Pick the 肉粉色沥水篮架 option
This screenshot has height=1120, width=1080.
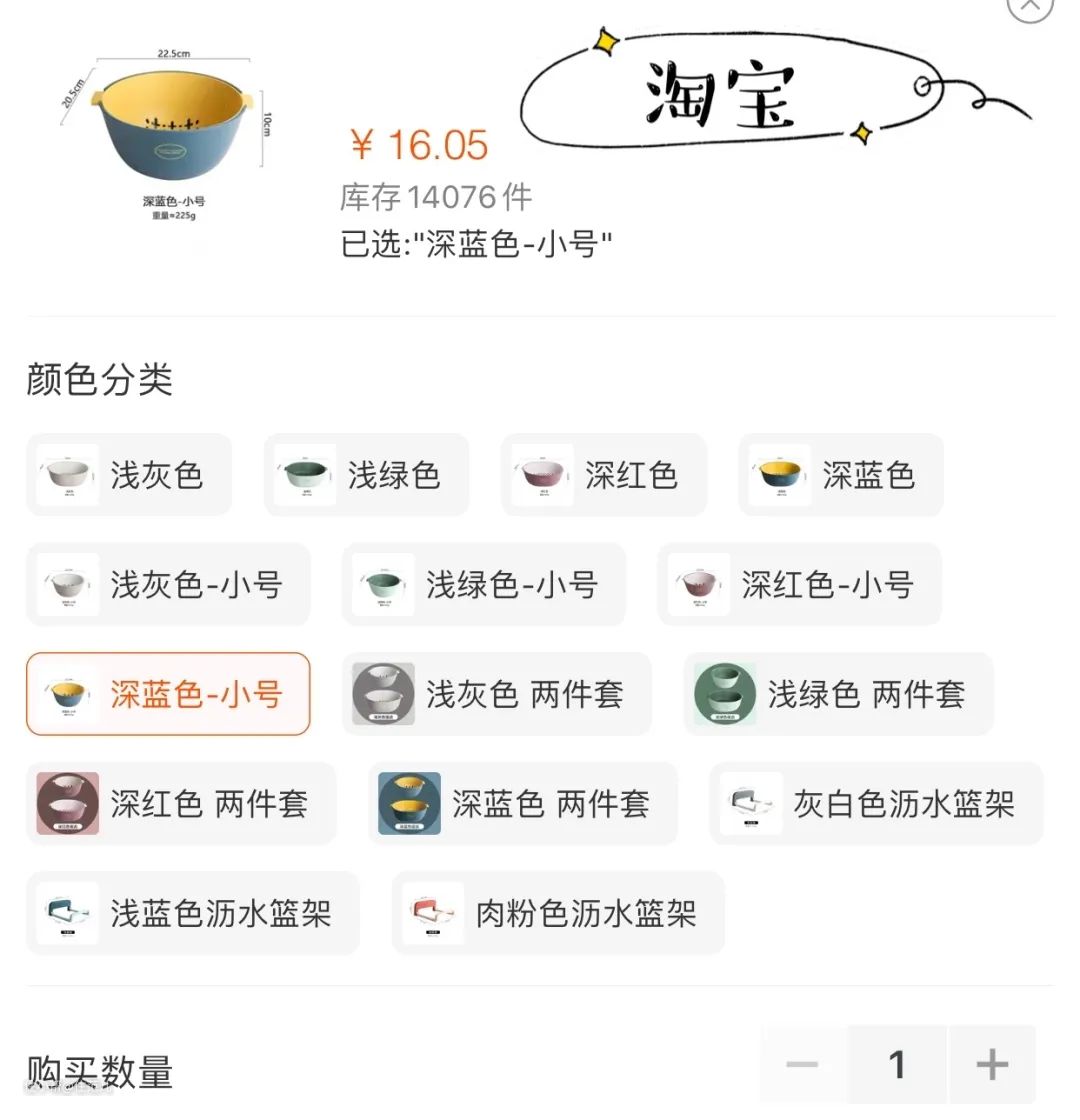coord(558,913)
